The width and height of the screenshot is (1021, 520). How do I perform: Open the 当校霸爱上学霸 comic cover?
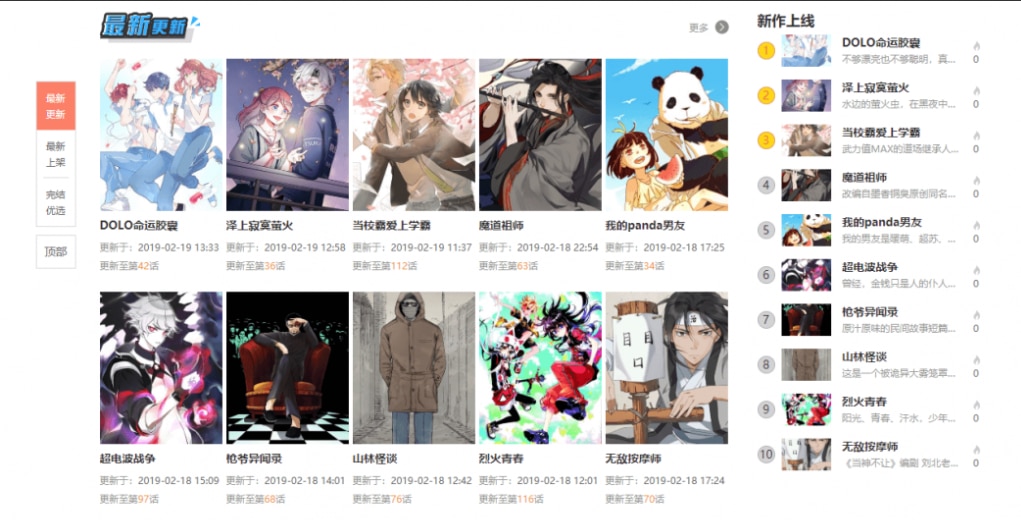pos(414,134)
